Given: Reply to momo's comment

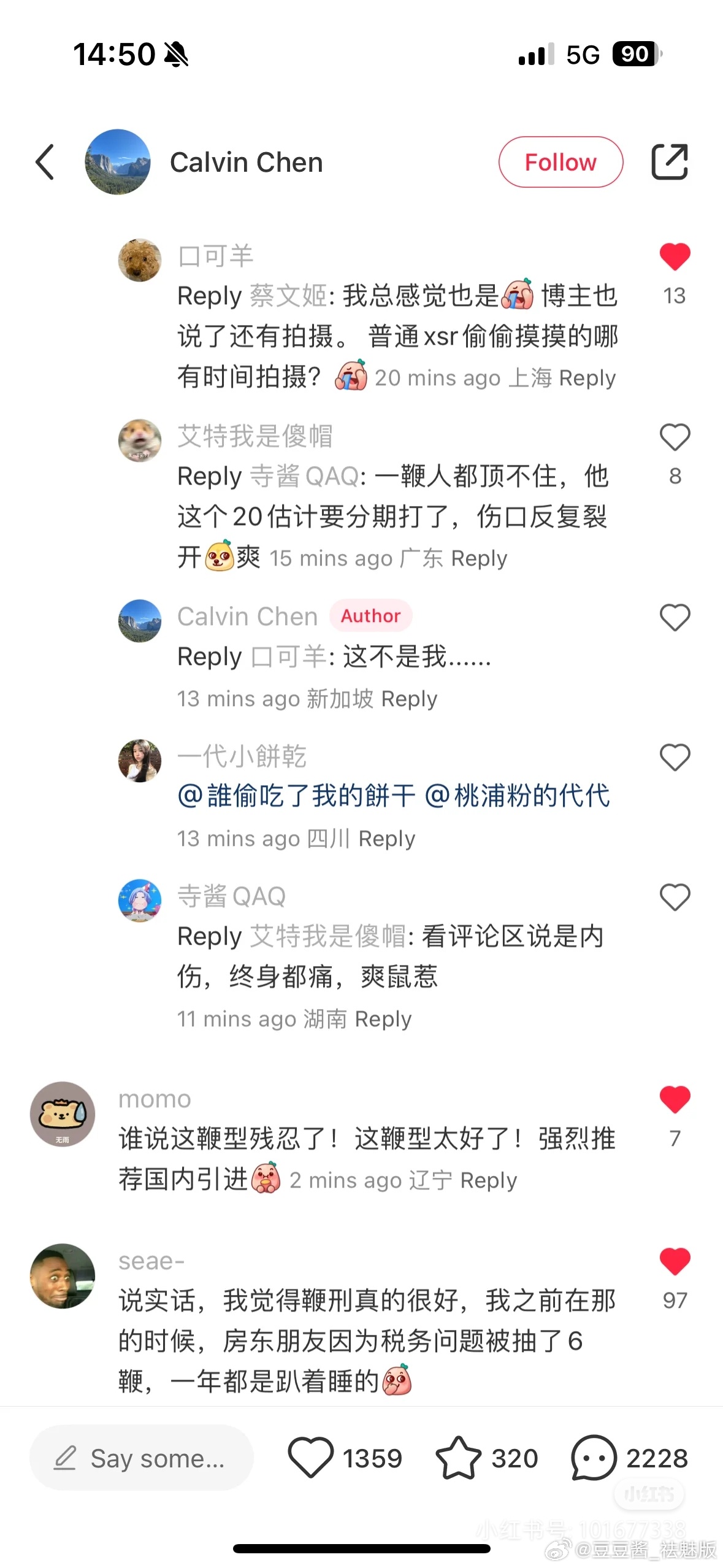Looking at the screenshot, I should pyautogui.click(x=488, y=1180).
